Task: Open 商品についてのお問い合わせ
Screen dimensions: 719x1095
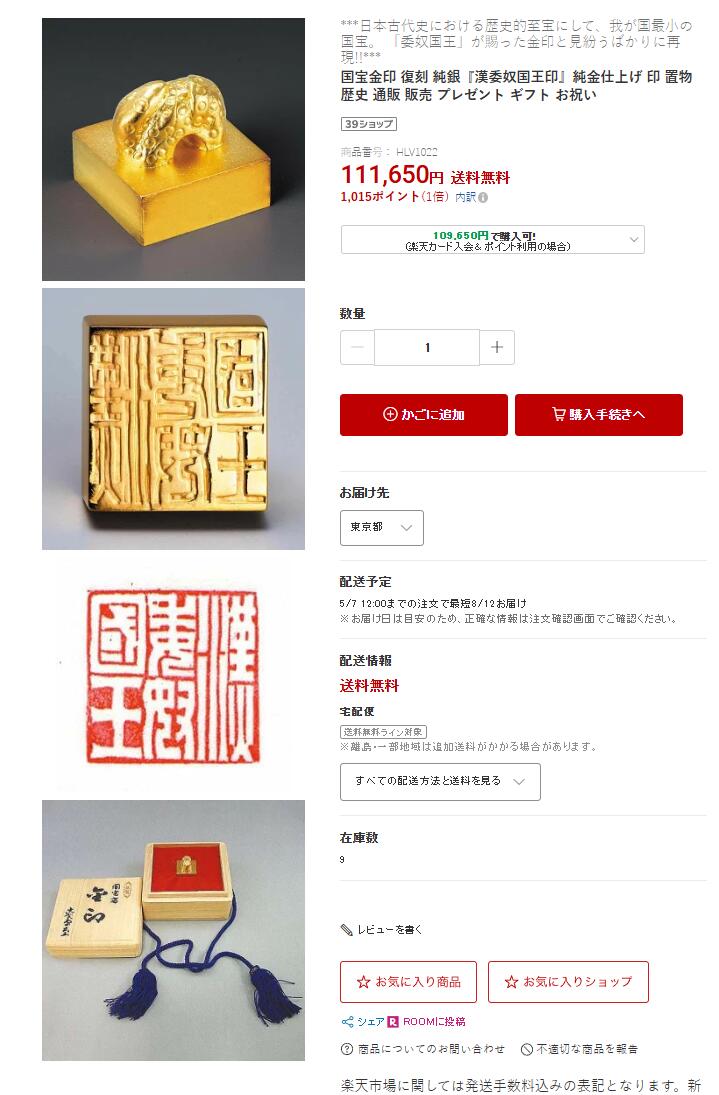Action: 423,1049
